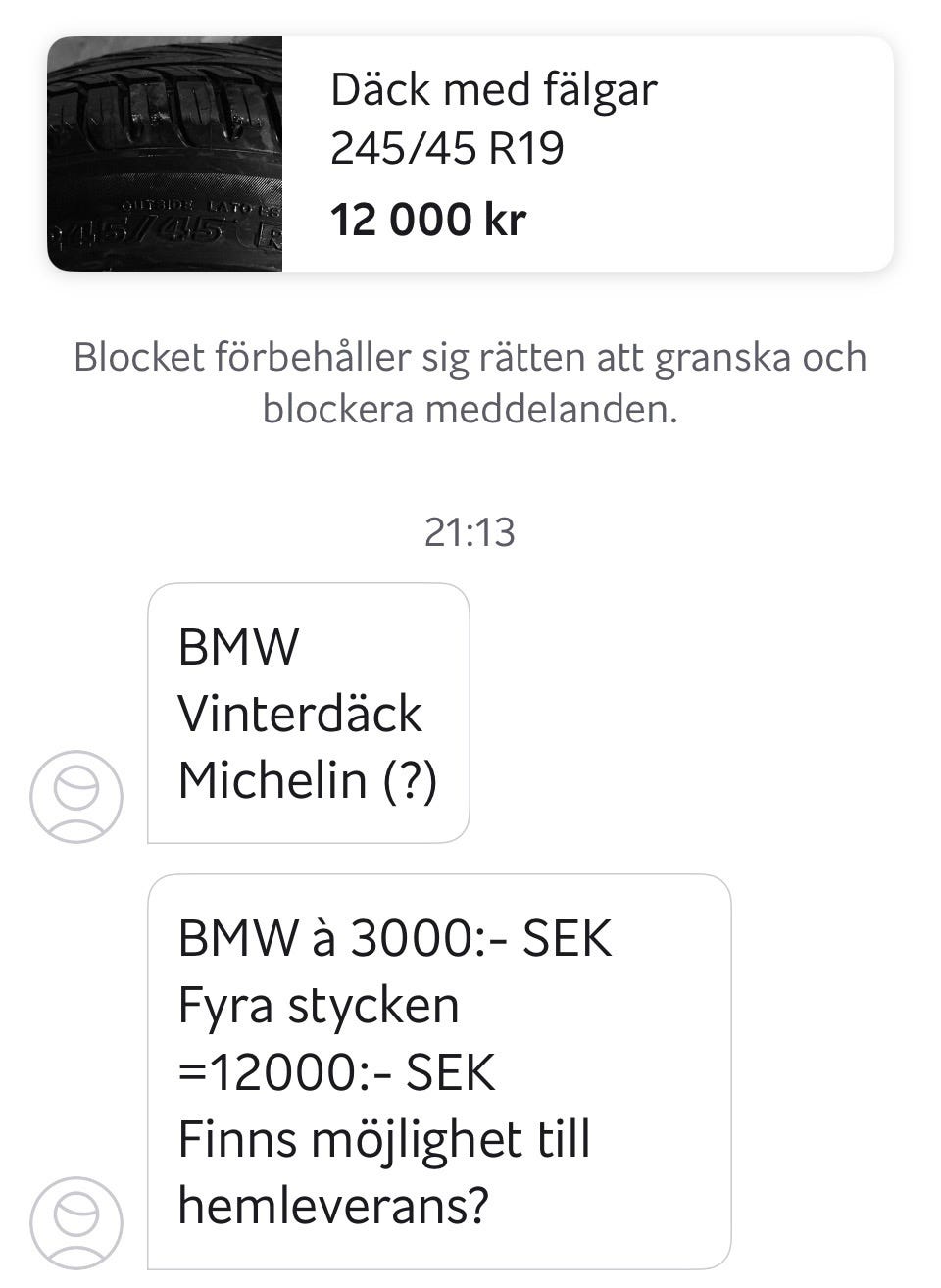Click the message asking about hemleverans
This screenshot has width=941, height=1288.
click(441, 1068)
